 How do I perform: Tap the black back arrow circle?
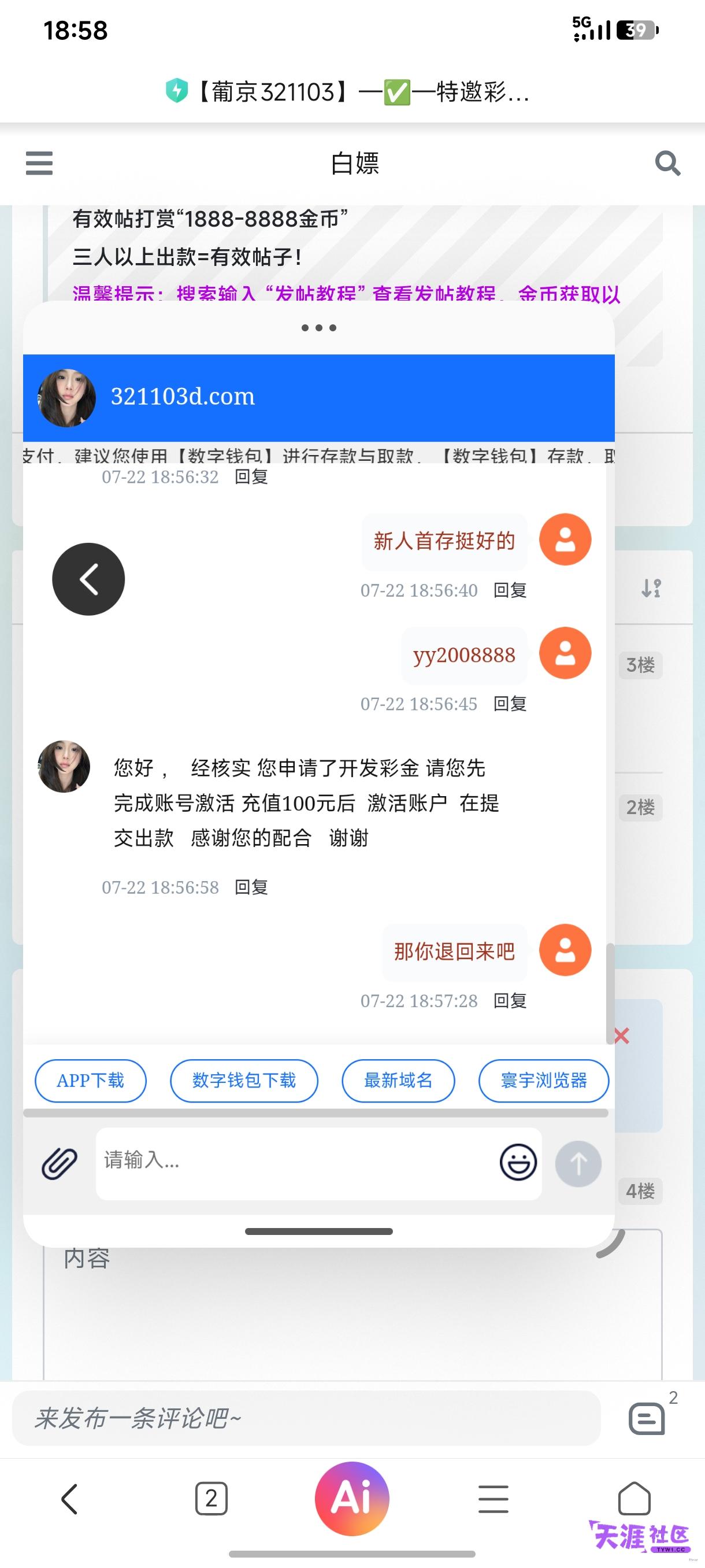tap(88, 579)
